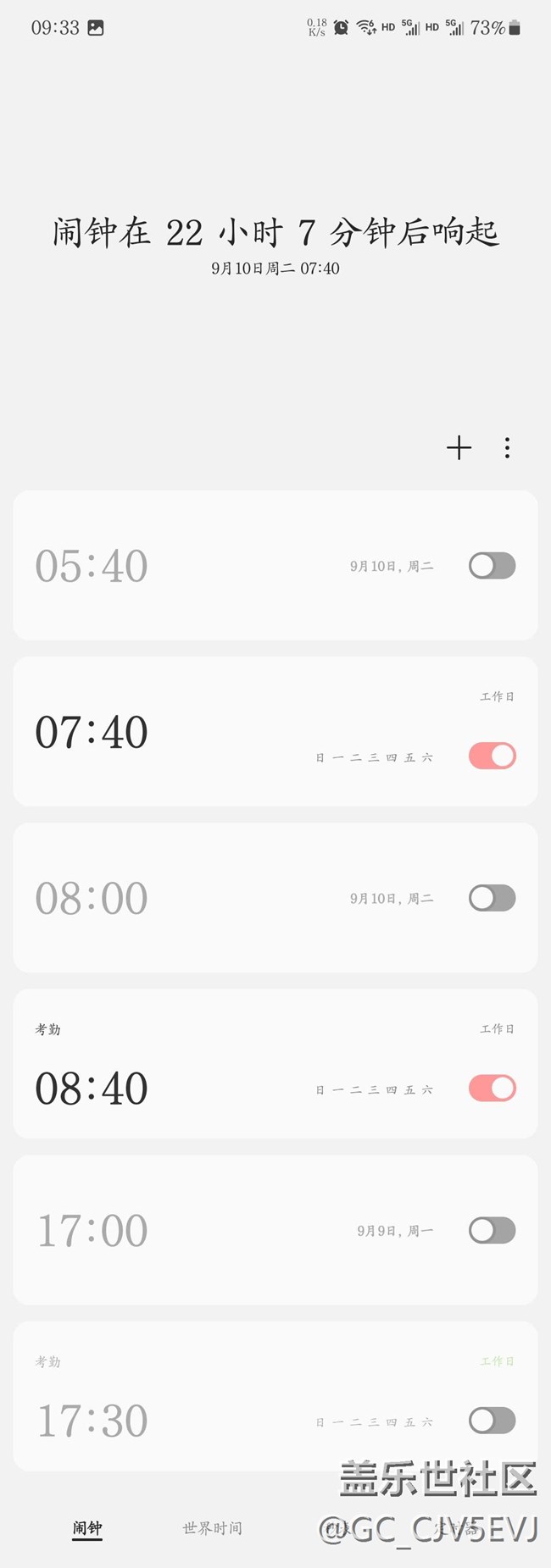The width and height of the screenshot is (551, 1568).
Task: Open the three-dot overflow menu
Action: click(x=507, y=448)
